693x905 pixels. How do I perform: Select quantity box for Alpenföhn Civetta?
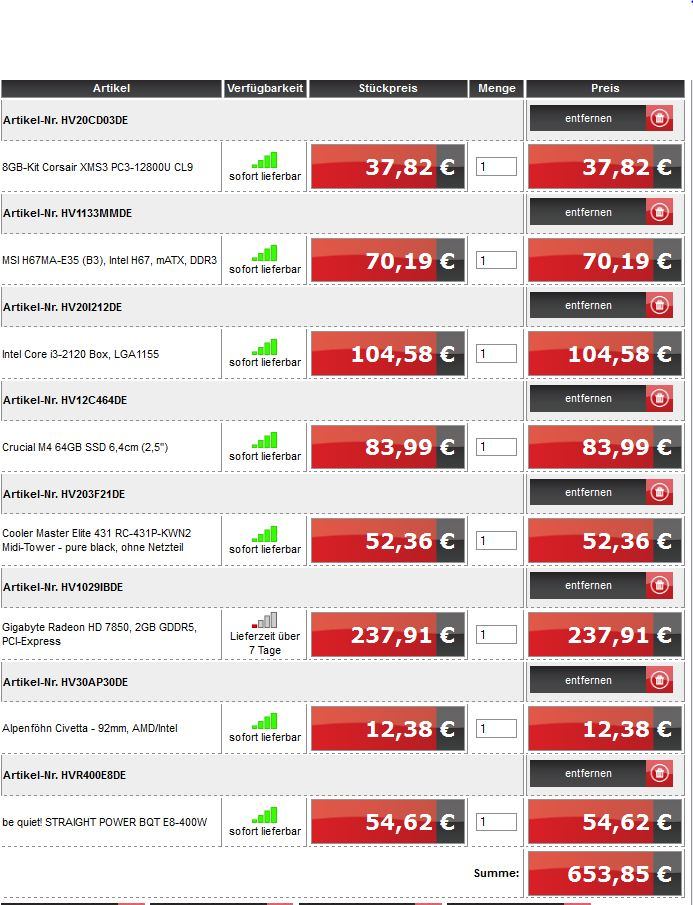(496, 728)
